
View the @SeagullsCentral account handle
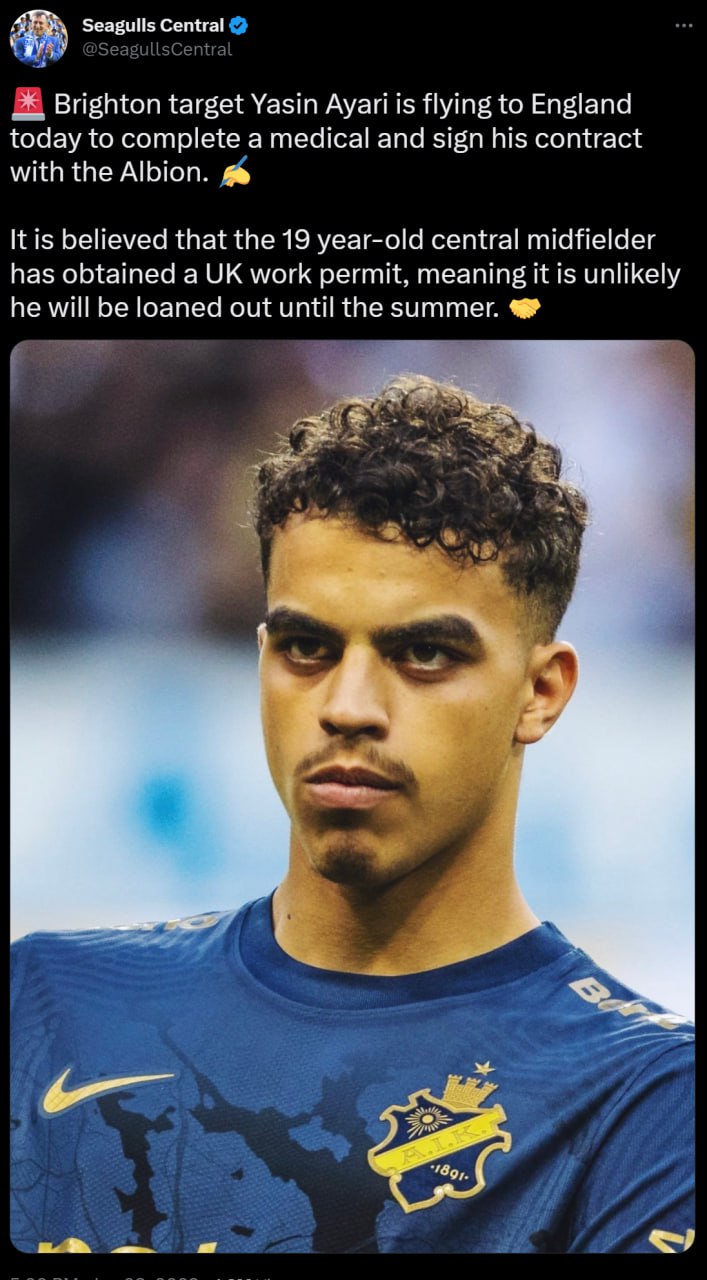[x=156, y=49]
